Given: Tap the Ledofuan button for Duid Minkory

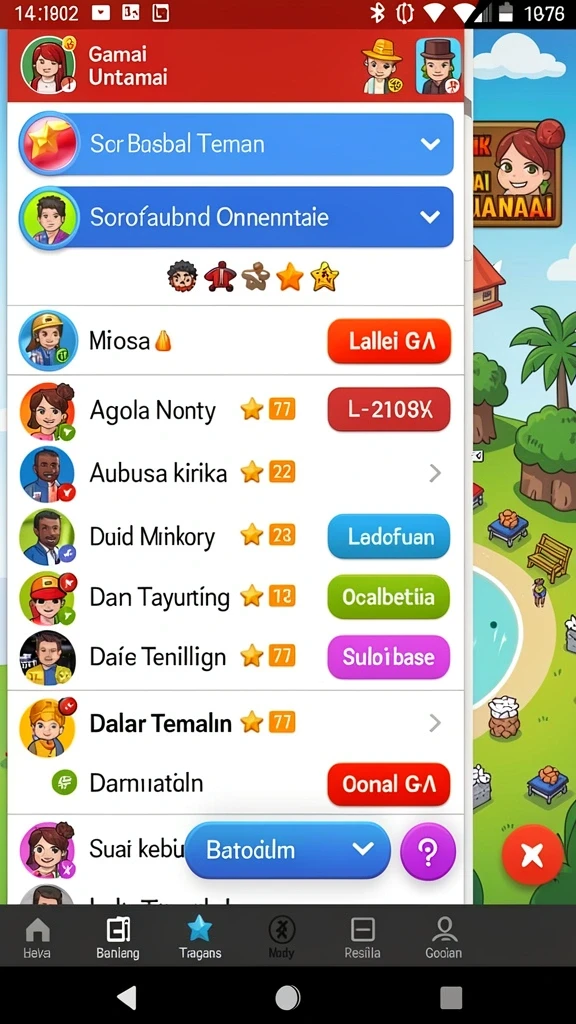Looking at the screenshot, I should (389, 537).
